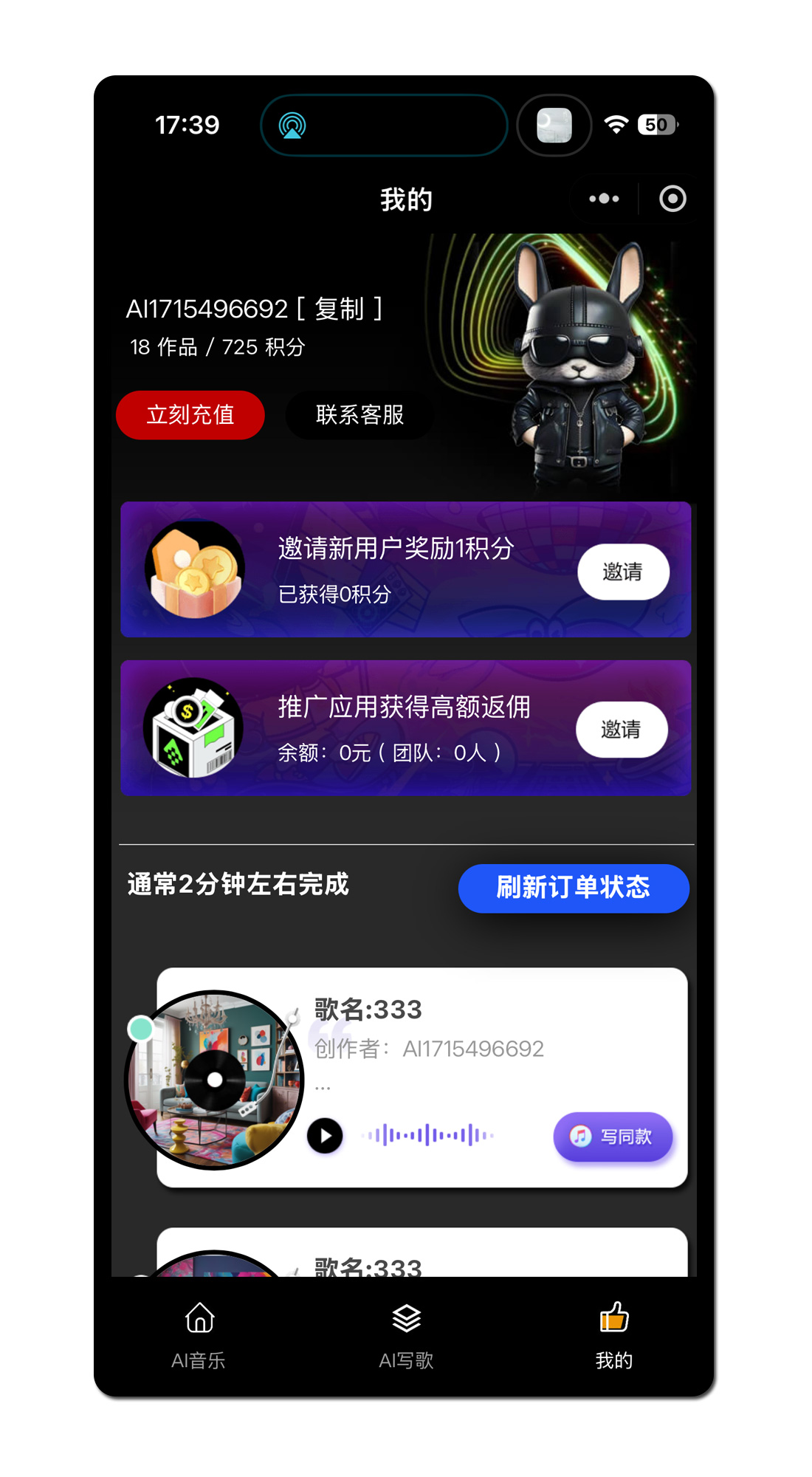Switch to the AI写歌 tab
The image size is (812, 1477).
[x=406, y=1335]
